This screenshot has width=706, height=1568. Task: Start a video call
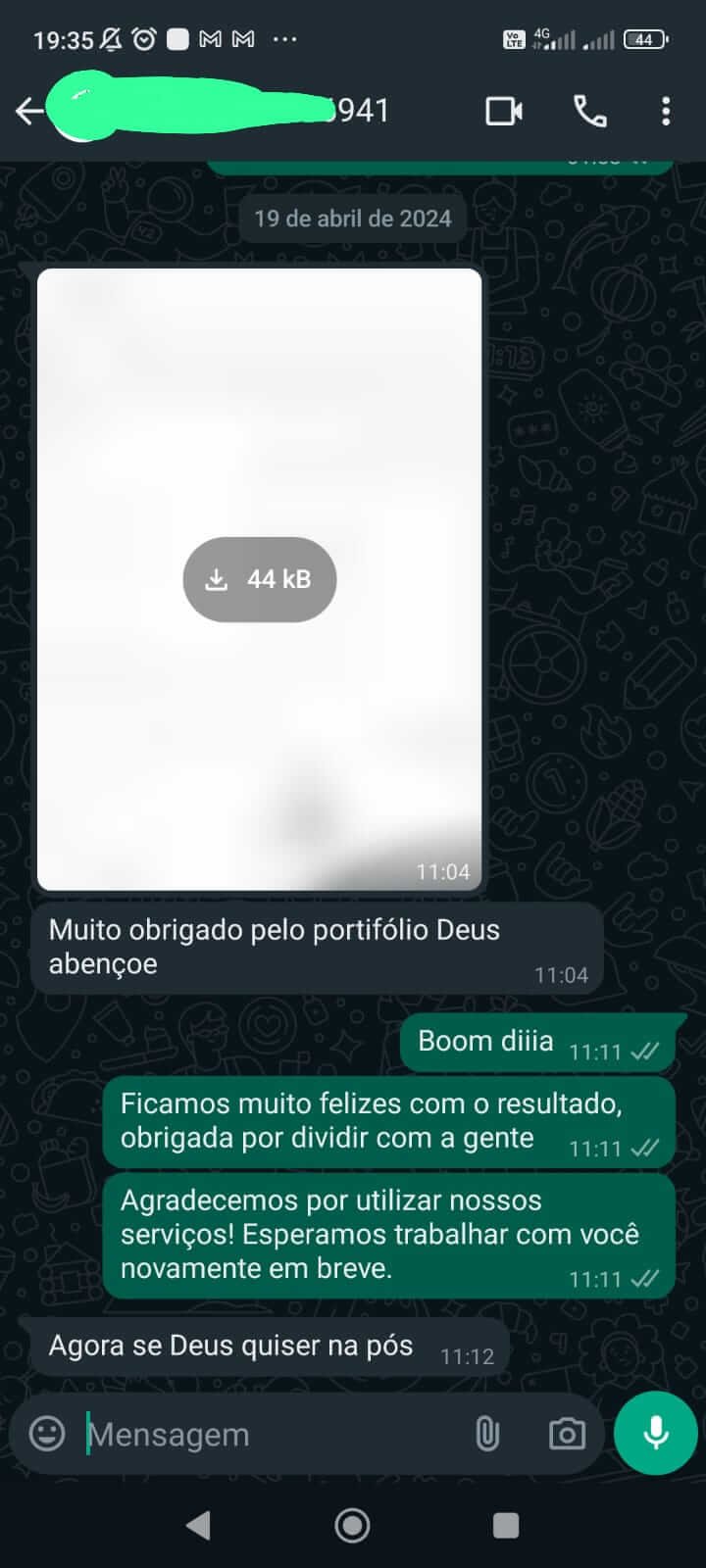click(x=504, y=111)
